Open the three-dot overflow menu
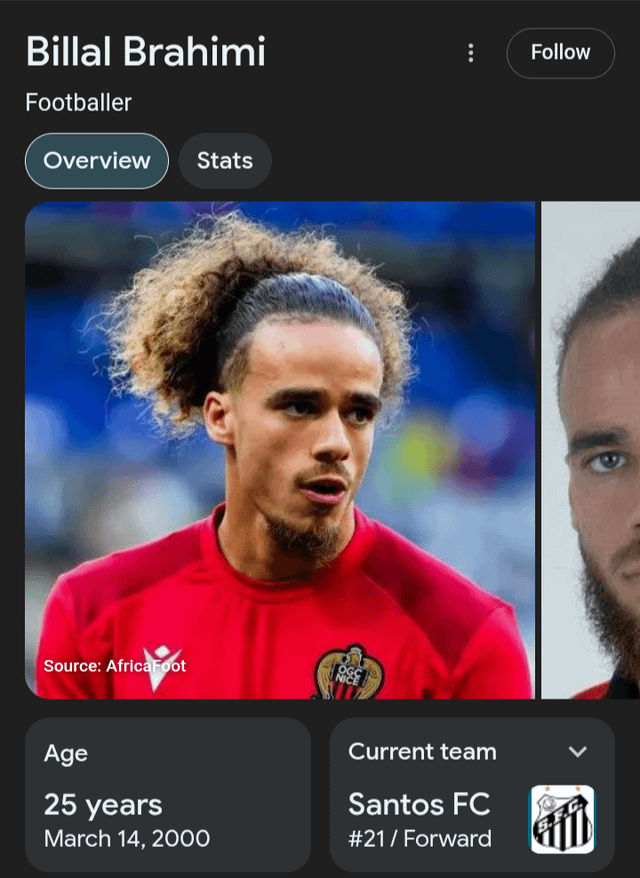This screenshot has width=640, height=878. 471,53
